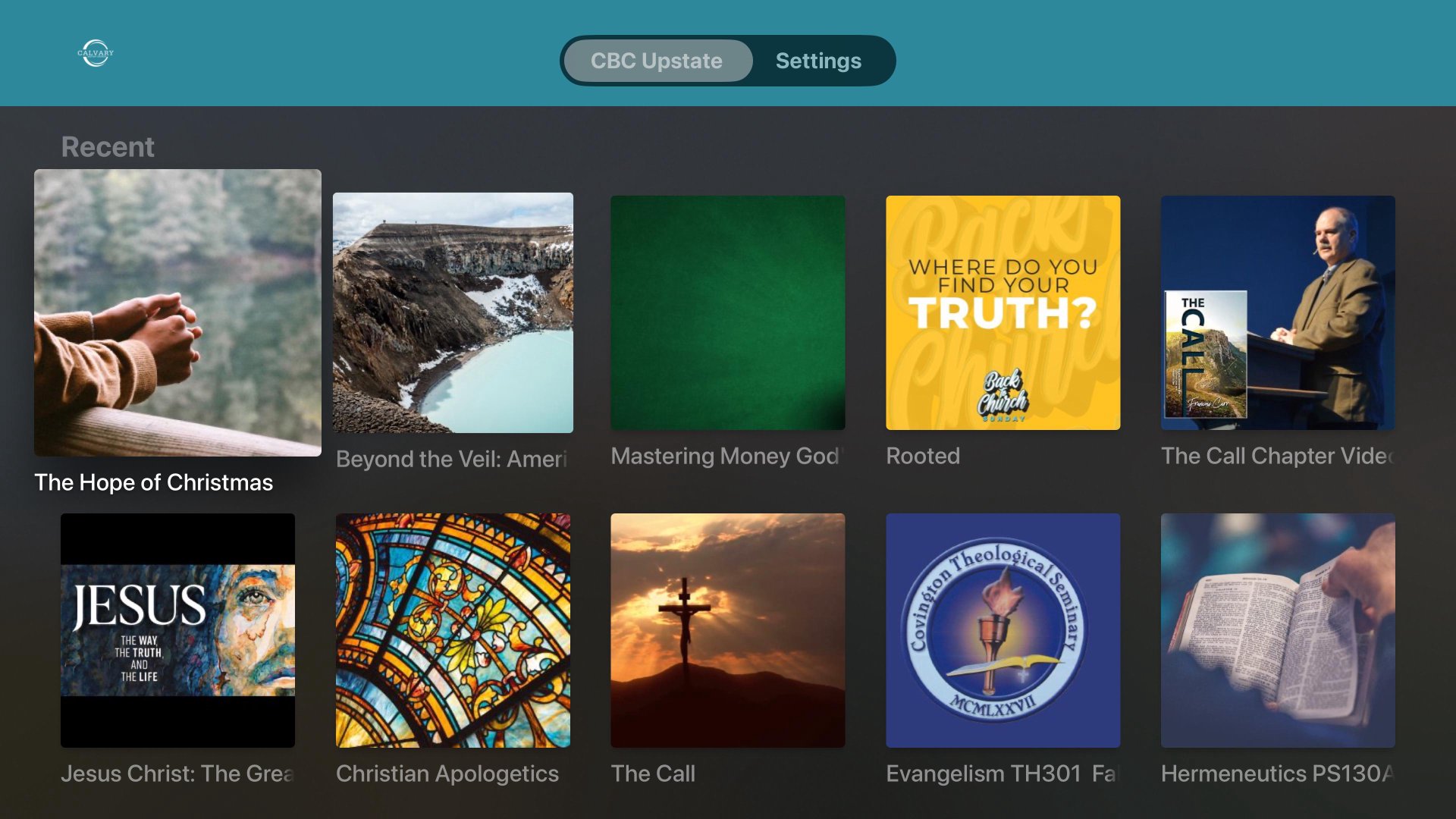Screen dimensions: 1456x819
Task: Select the Beyond the Veil series
Action: coord(453,312)
